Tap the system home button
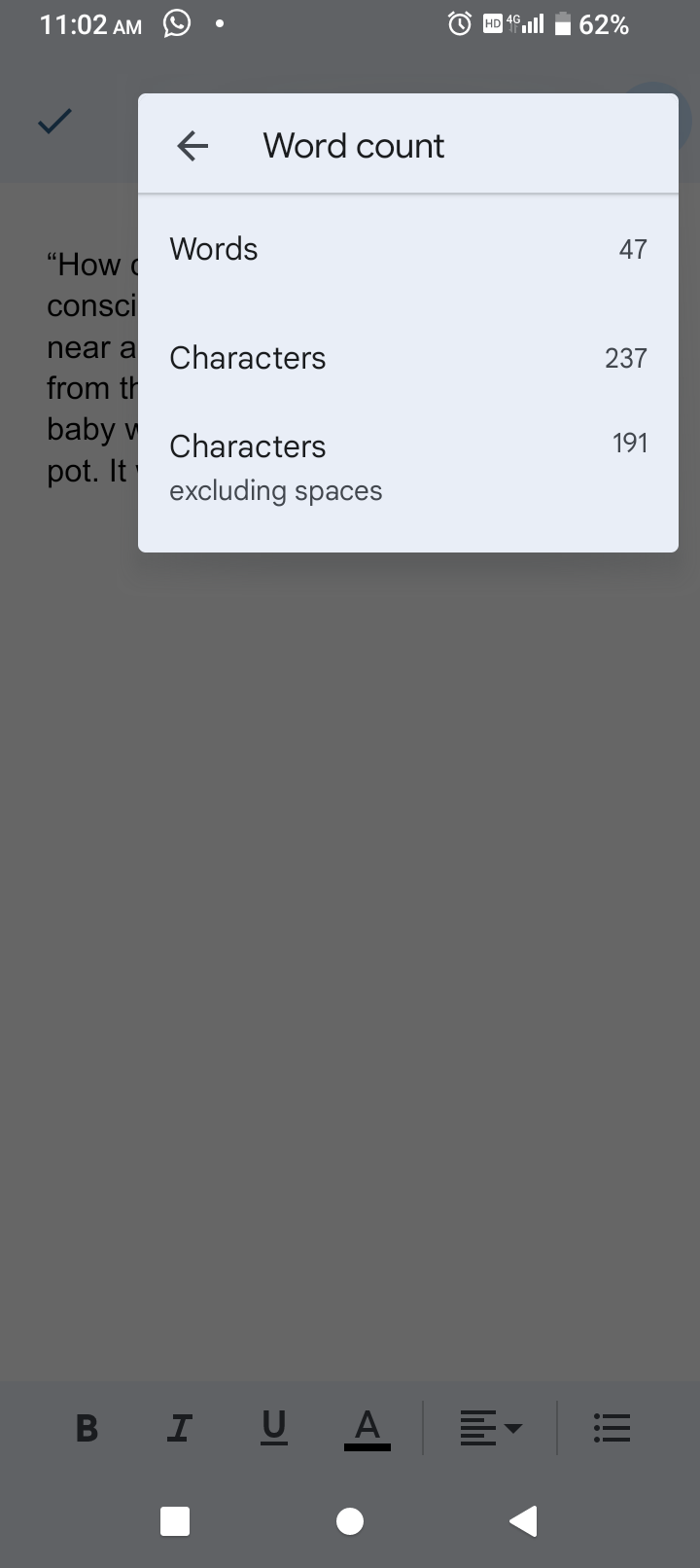The width and height of the screenshot is (700, 1568). (x=350, y=1520)
